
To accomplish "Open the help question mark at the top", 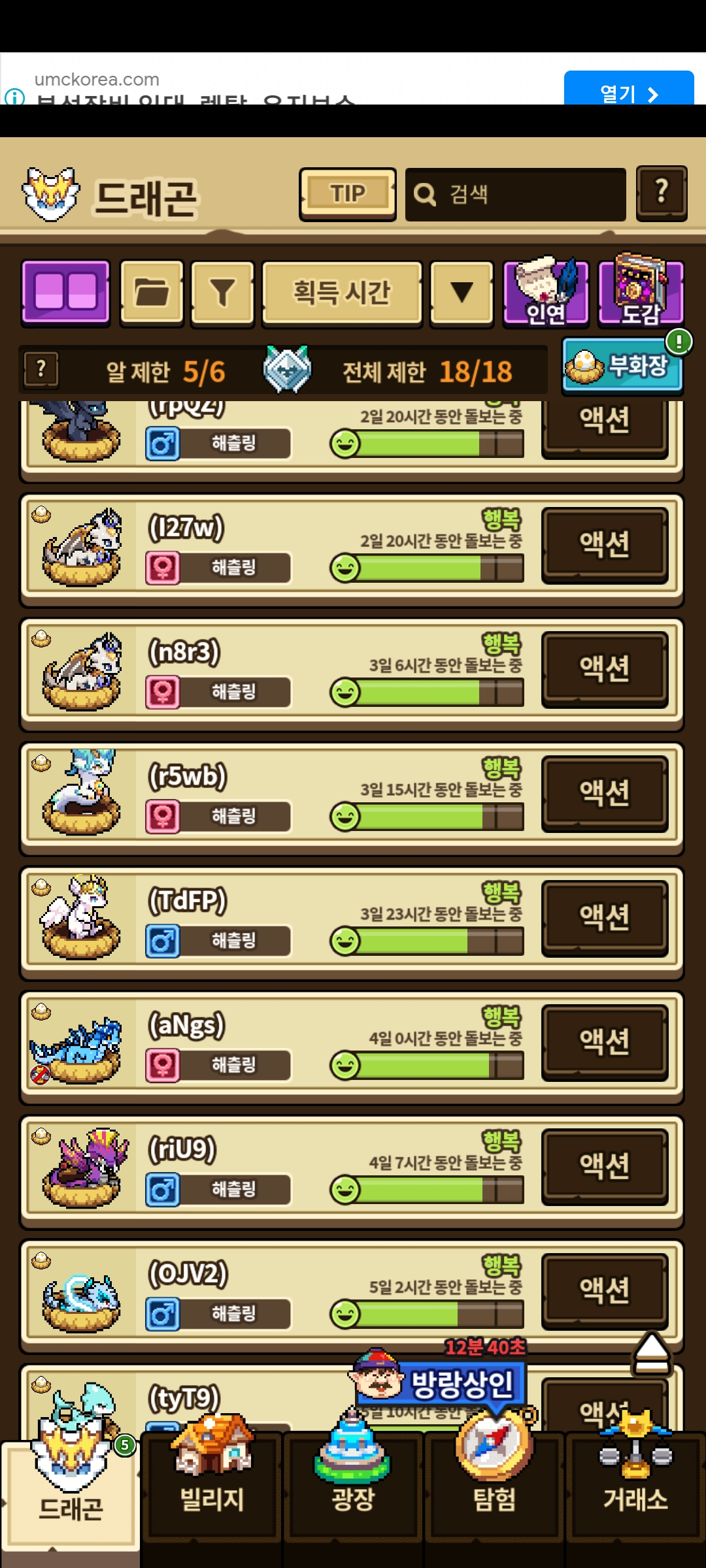I will 661,193.
